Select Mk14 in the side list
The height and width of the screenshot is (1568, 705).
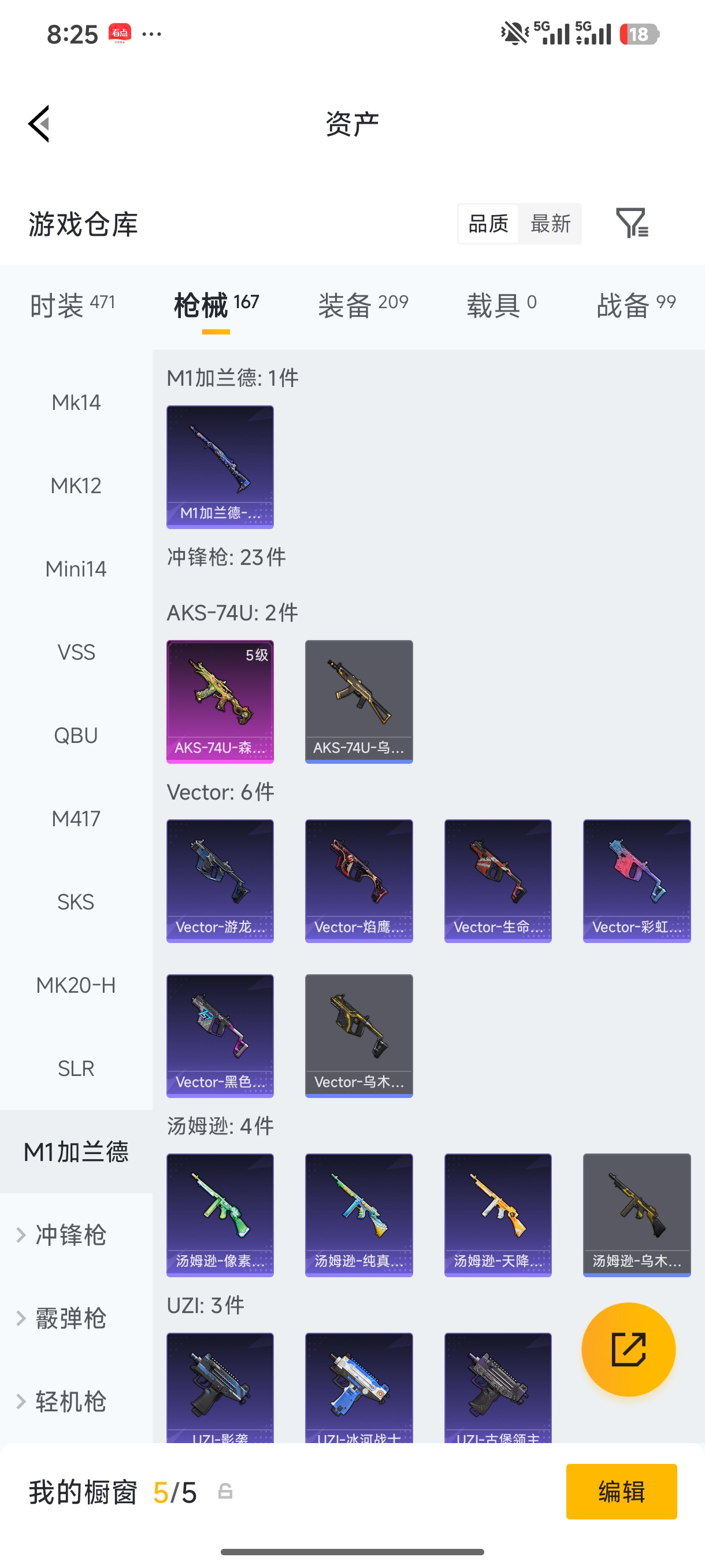coord(76,402)
